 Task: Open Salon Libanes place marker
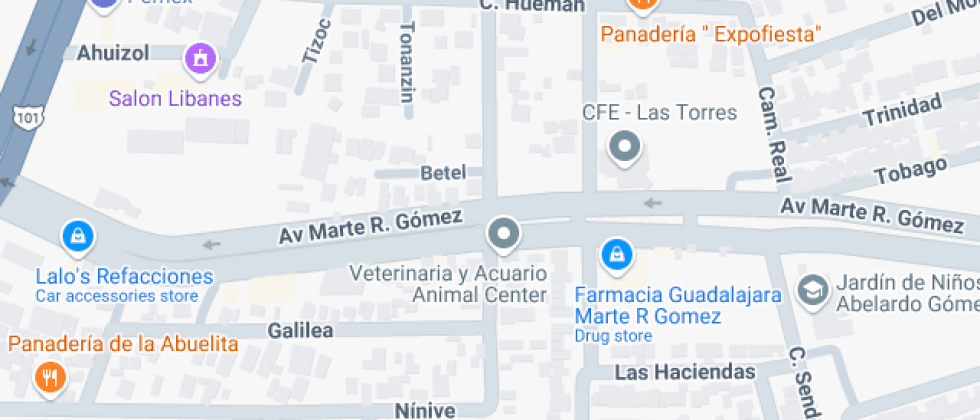tap(201, 57)
